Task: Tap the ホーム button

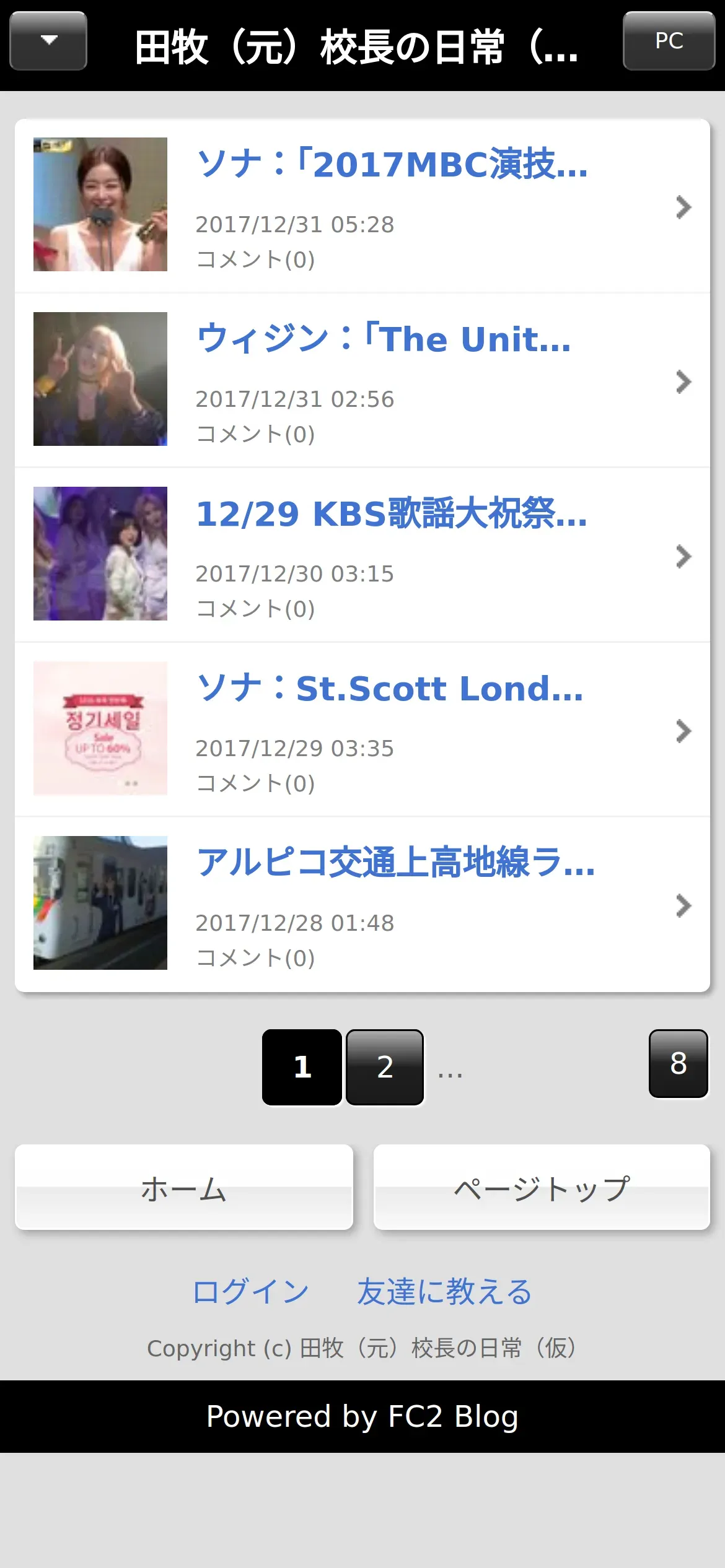Action: (184, 1187)
